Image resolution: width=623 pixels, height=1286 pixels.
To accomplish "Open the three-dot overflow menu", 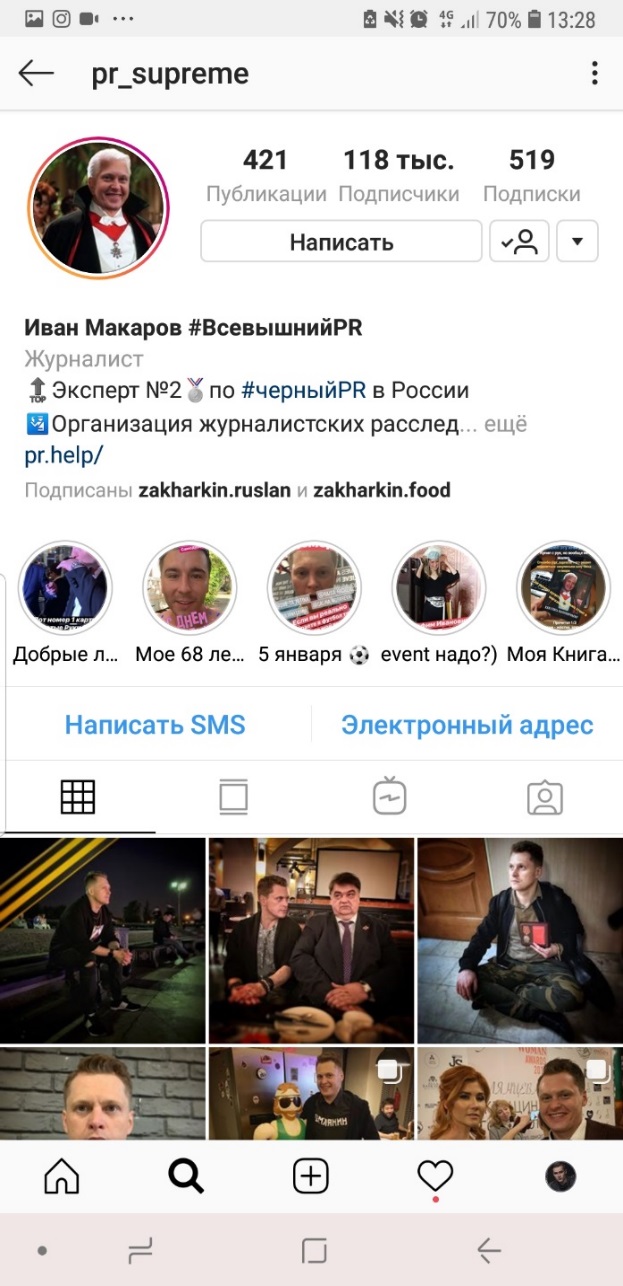I will click(594, 73).
